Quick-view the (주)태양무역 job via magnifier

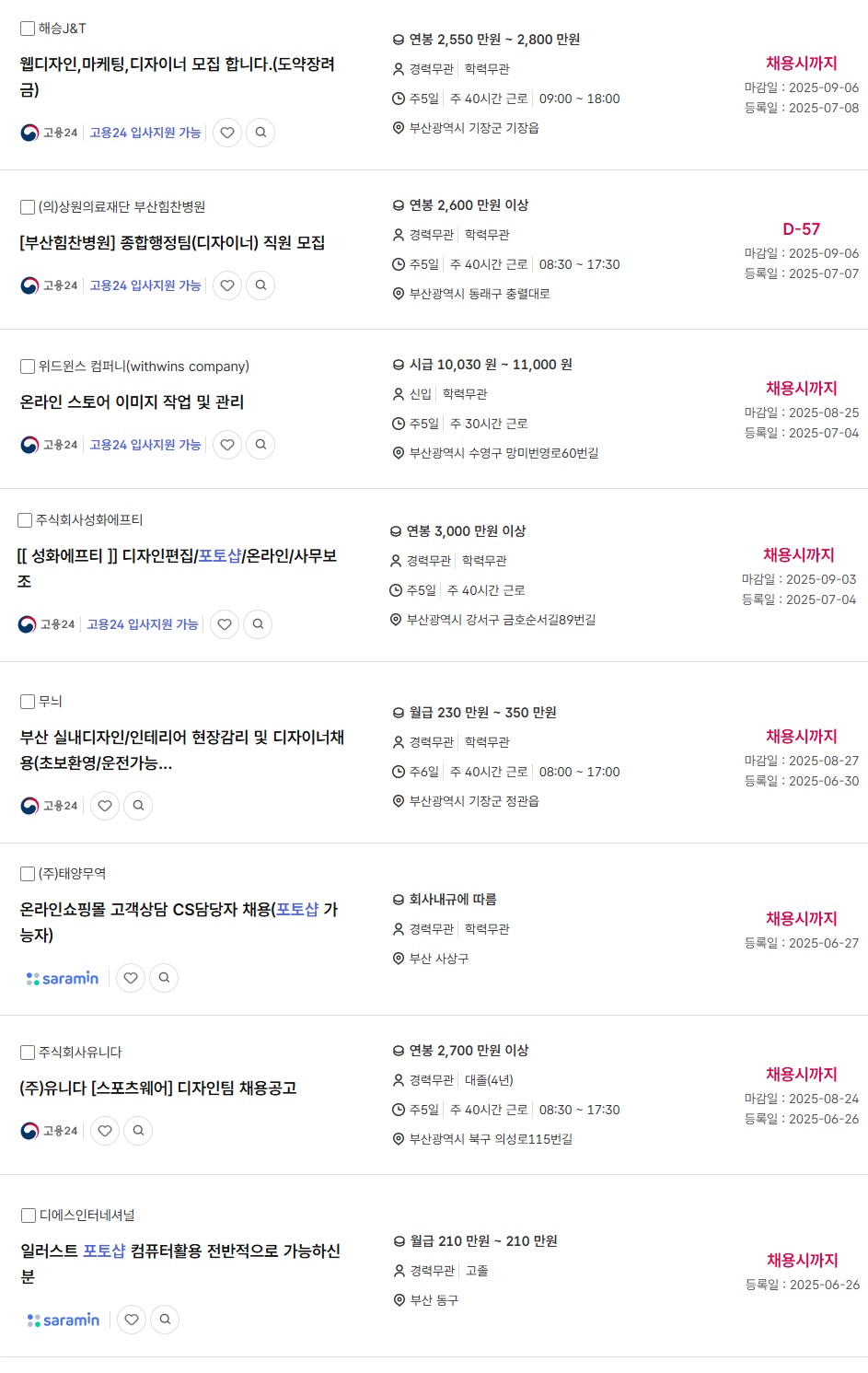coord(164,978)
